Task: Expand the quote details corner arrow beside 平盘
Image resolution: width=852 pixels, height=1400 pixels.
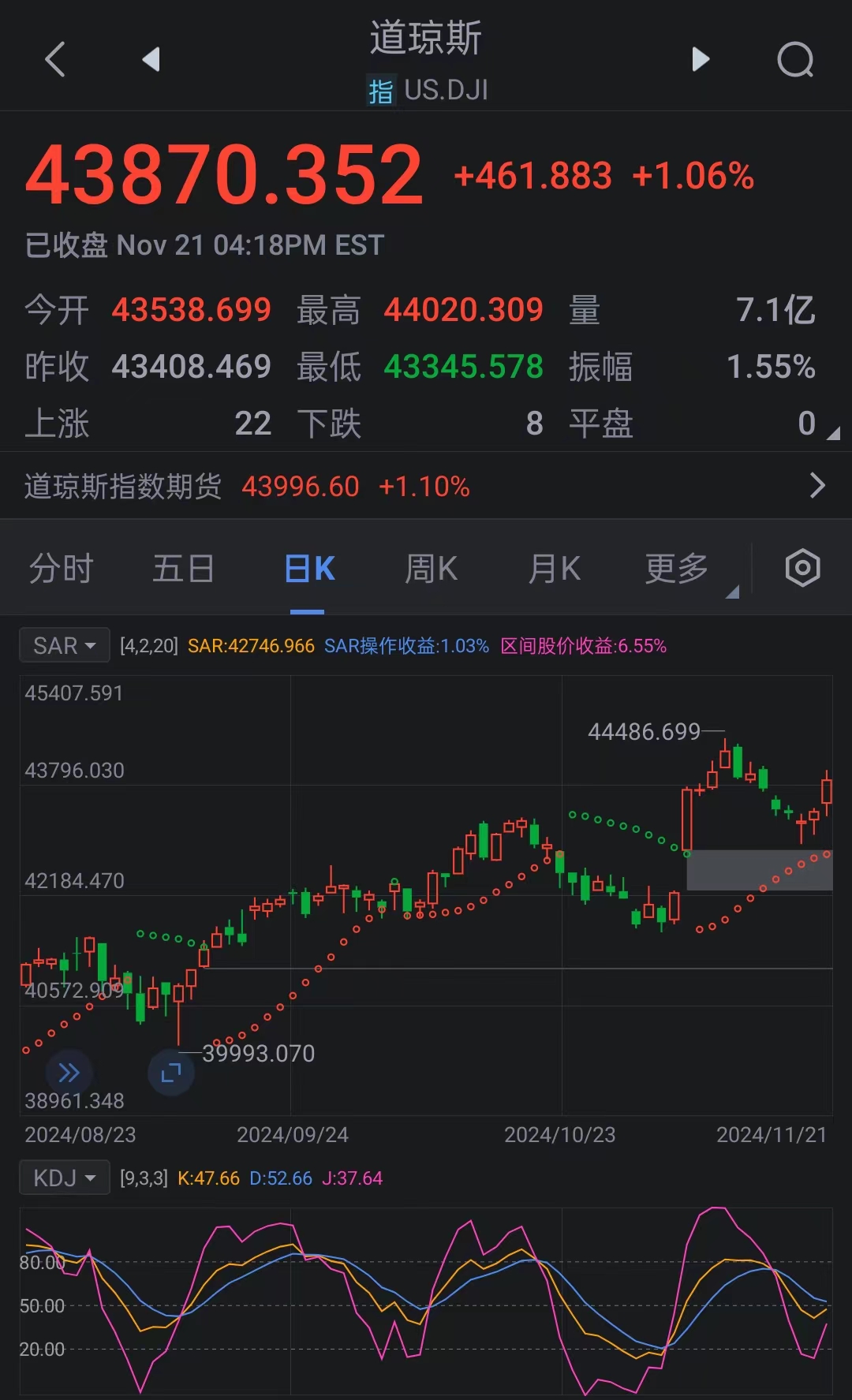Action: pyautogui.click(x=833, y=432)
